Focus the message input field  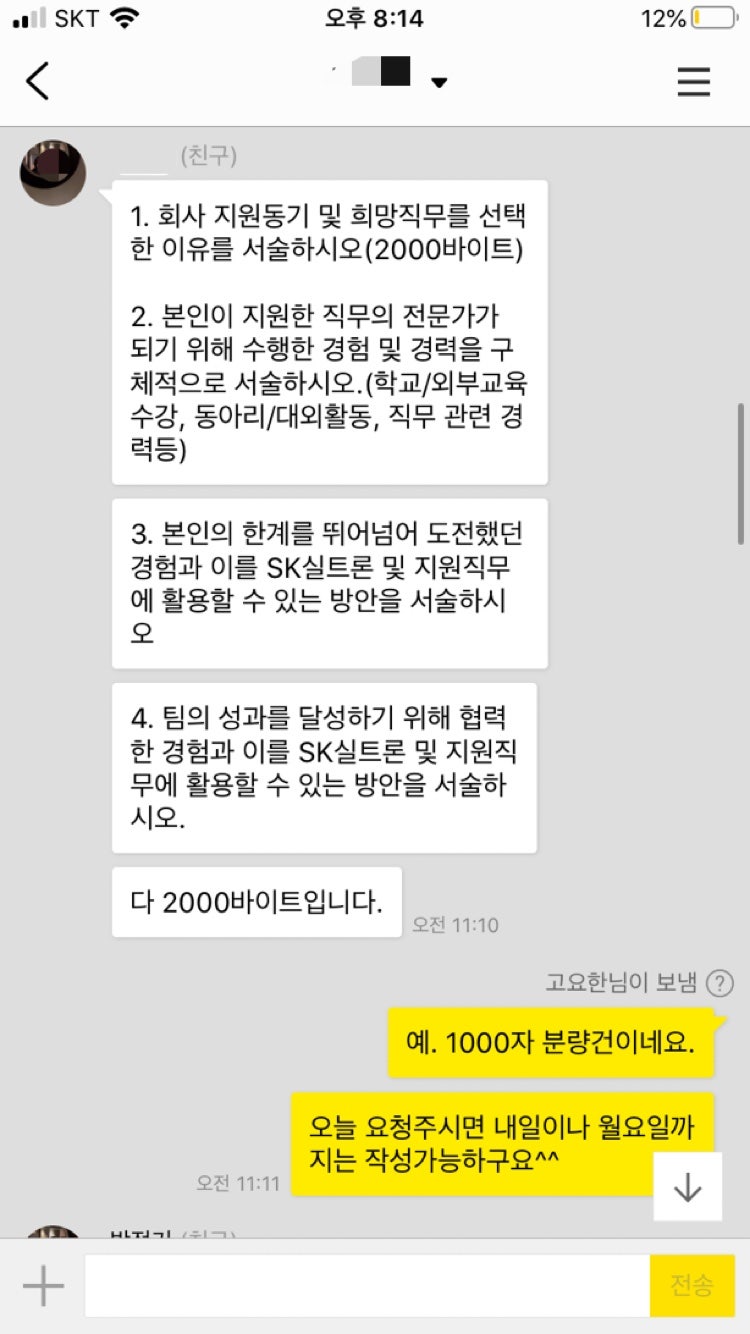(366, 1286)
